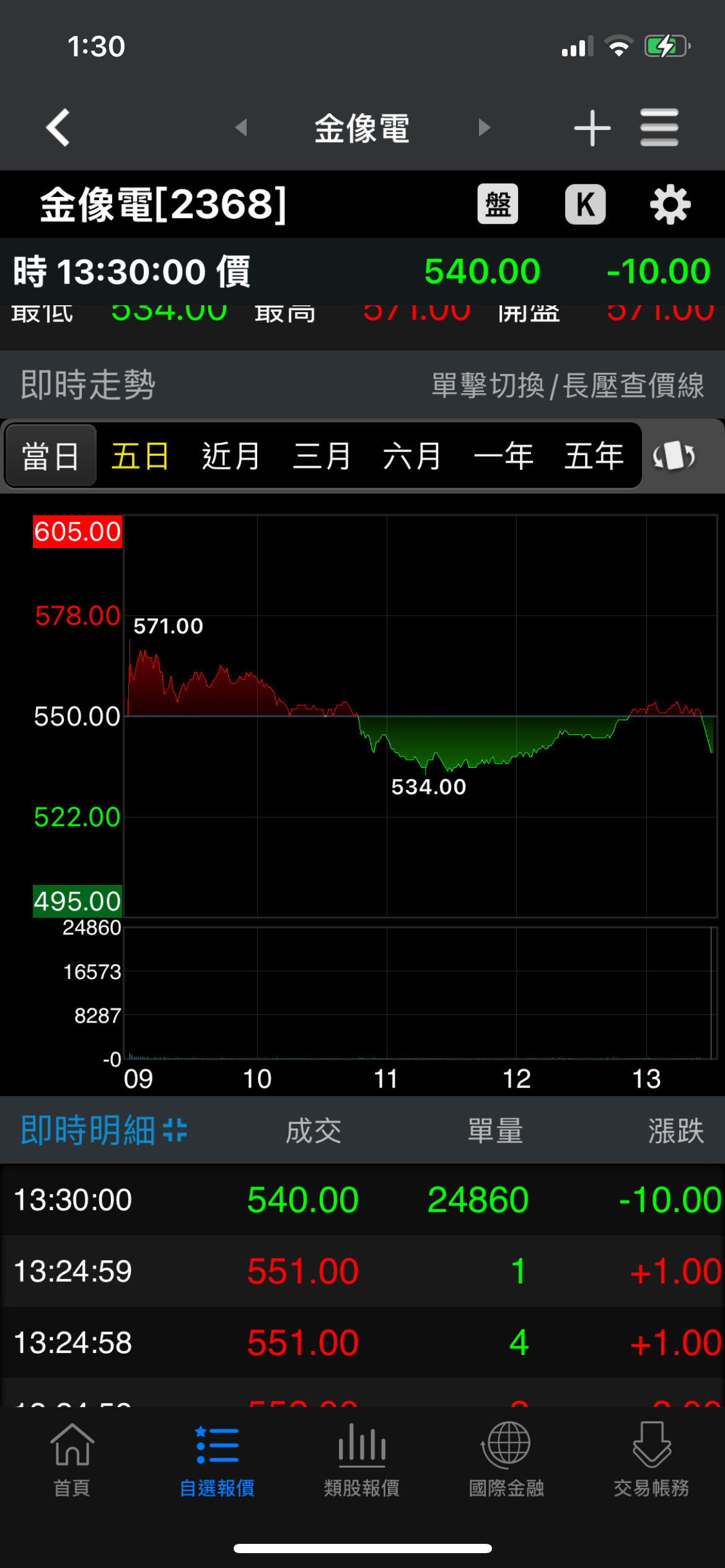Viewport: 725px width, 1568px height.
Task: Collapse the 即時明細 detail section
Action: click(175, 1130)
